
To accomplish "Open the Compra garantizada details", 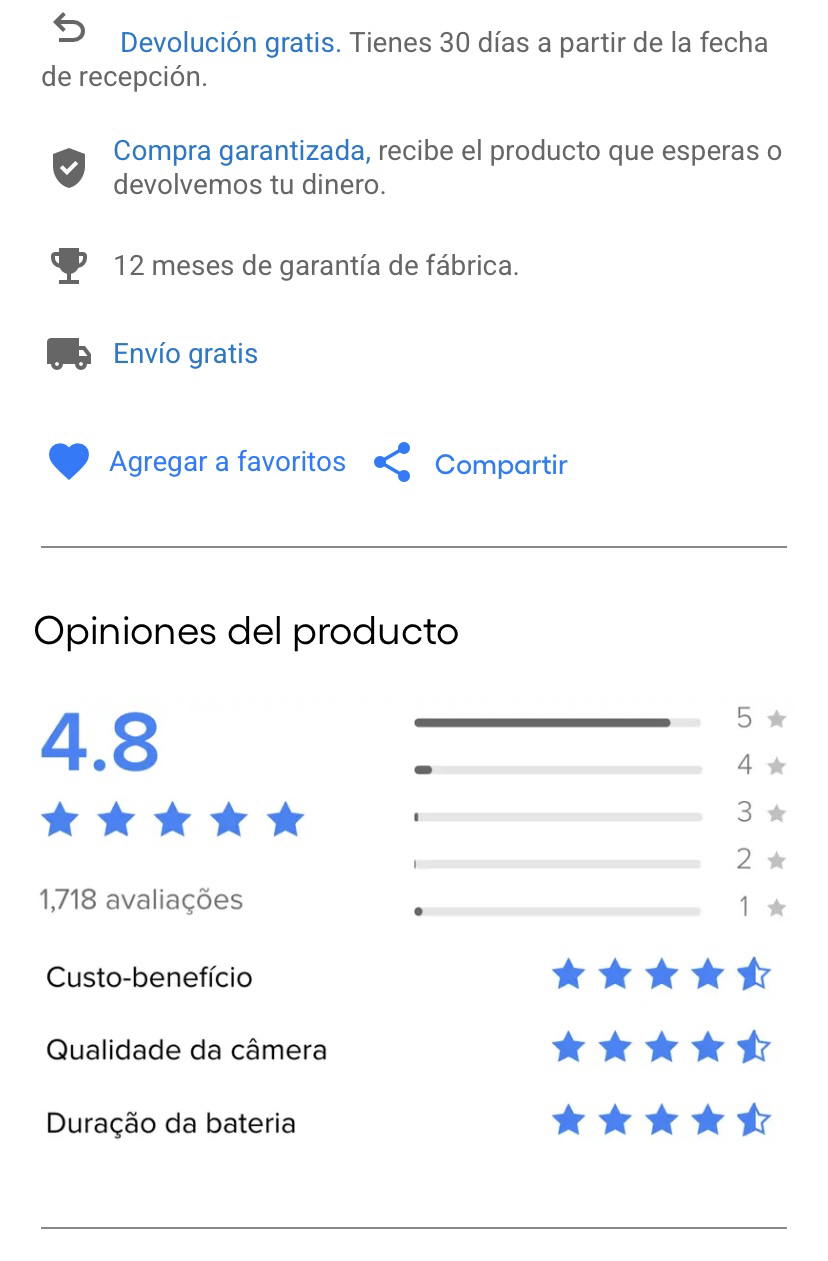I will (241, 151).
